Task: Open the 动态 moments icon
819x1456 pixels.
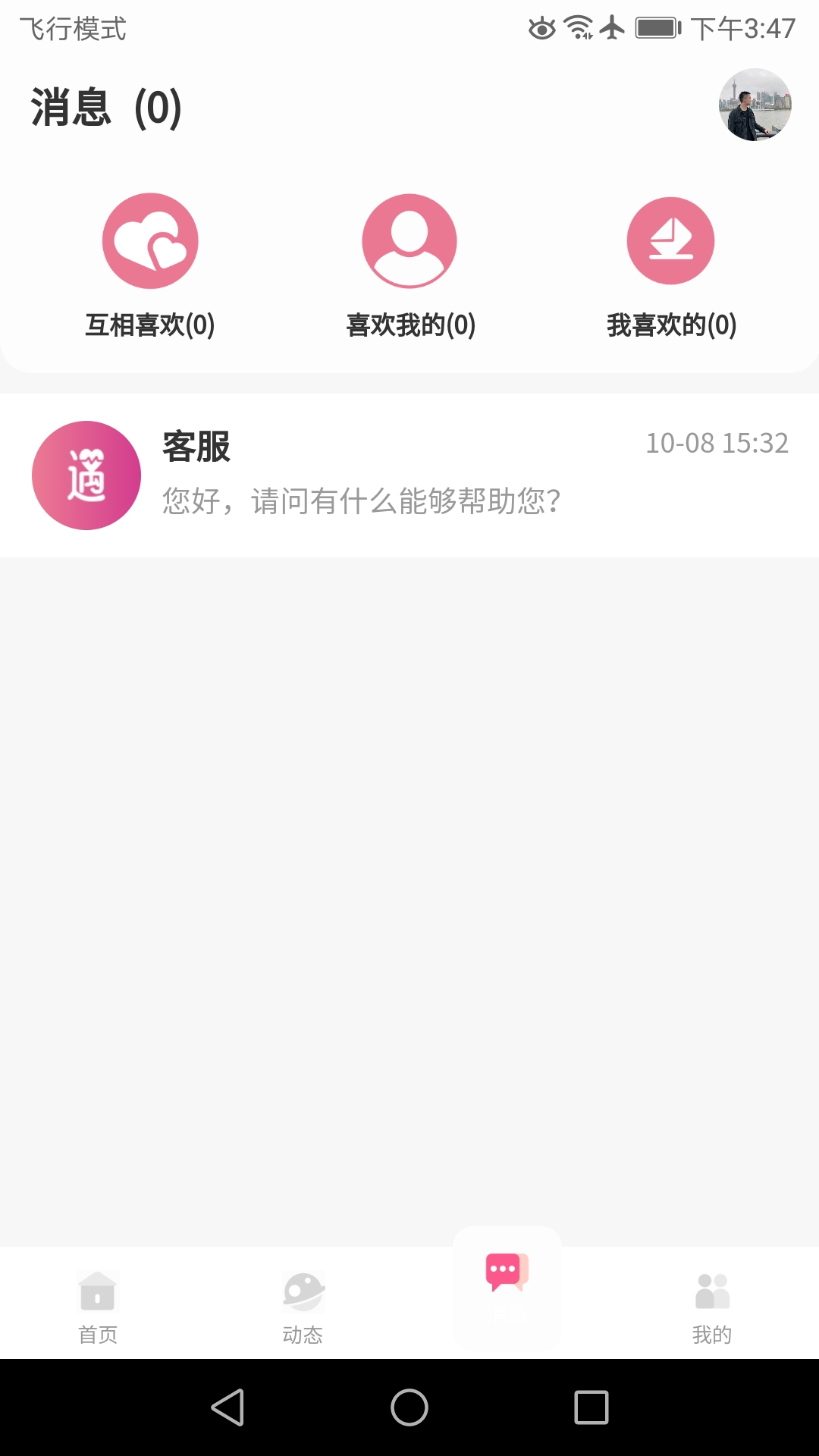Action: [304, 1291]
